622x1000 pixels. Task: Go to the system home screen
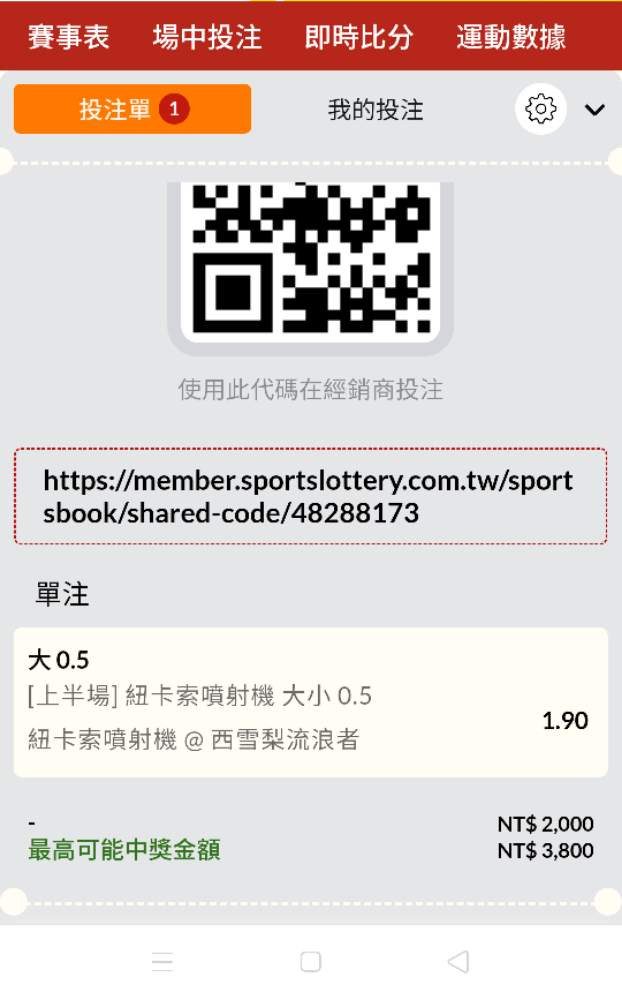coord(311,962)
